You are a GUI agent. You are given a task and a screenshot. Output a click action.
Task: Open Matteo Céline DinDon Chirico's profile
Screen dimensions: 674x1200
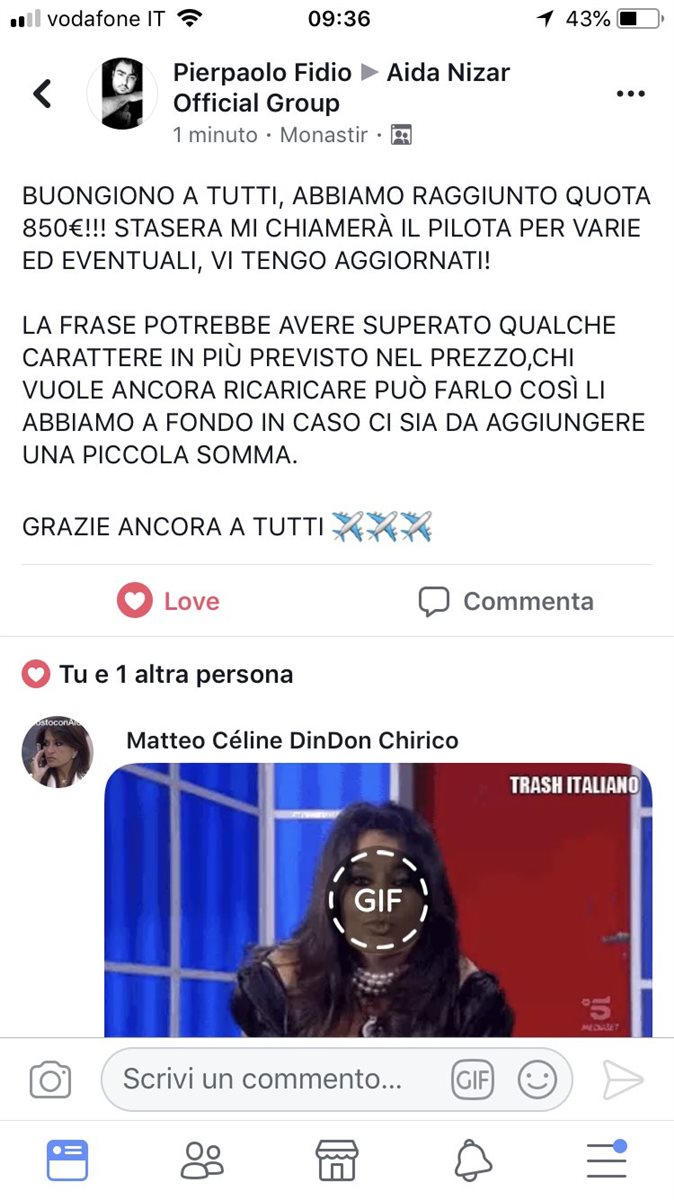tap(292, 741)
